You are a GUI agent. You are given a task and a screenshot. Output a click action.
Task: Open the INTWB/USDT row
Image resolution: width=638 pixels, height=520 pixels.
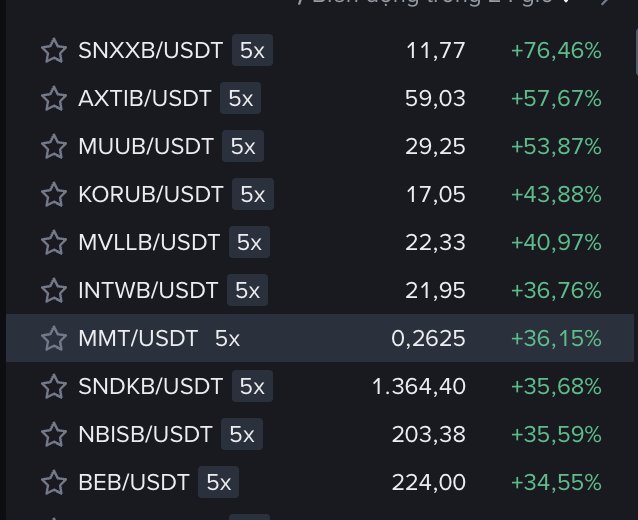point(320,291)
